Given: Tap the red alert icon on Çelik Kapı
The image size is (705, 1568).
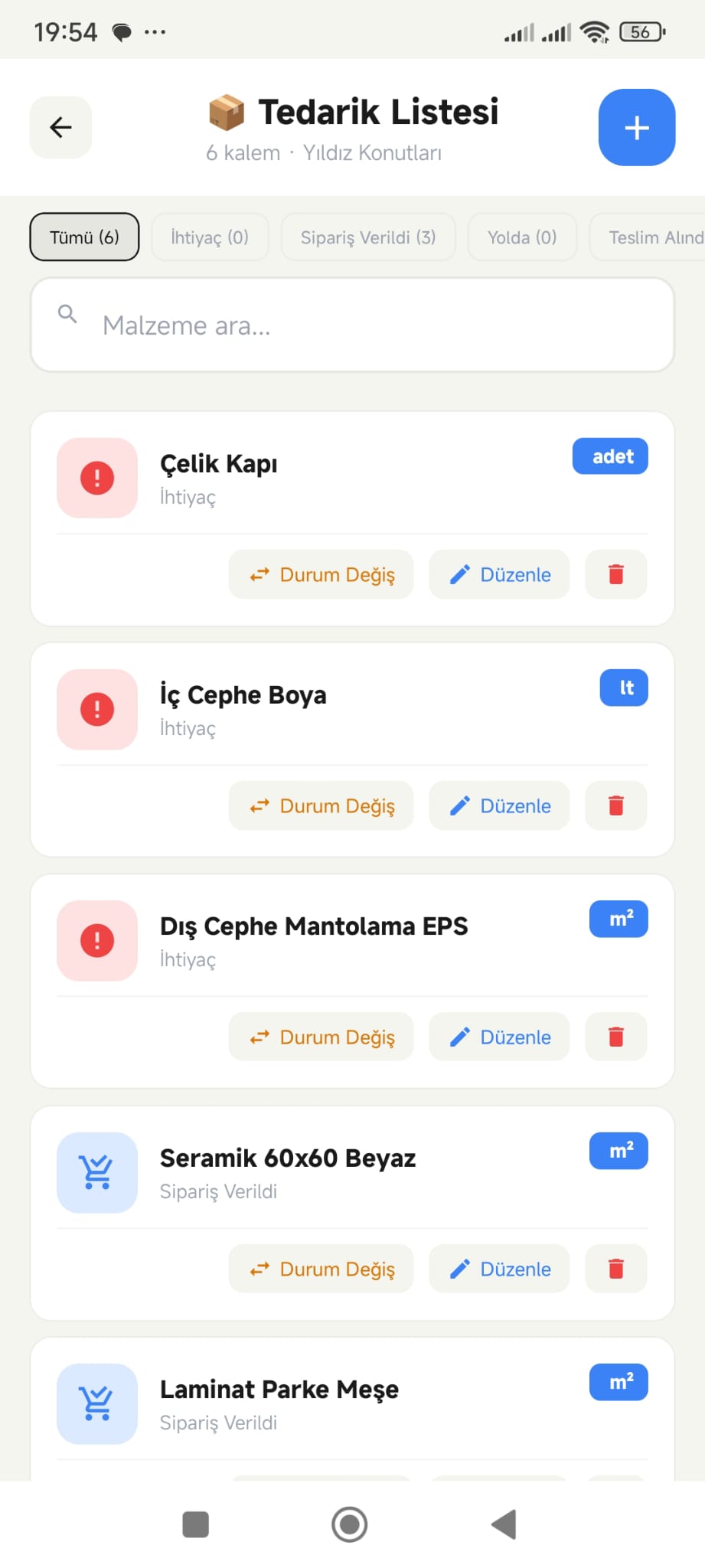Looking at the screenshot, I should (96, 478).
